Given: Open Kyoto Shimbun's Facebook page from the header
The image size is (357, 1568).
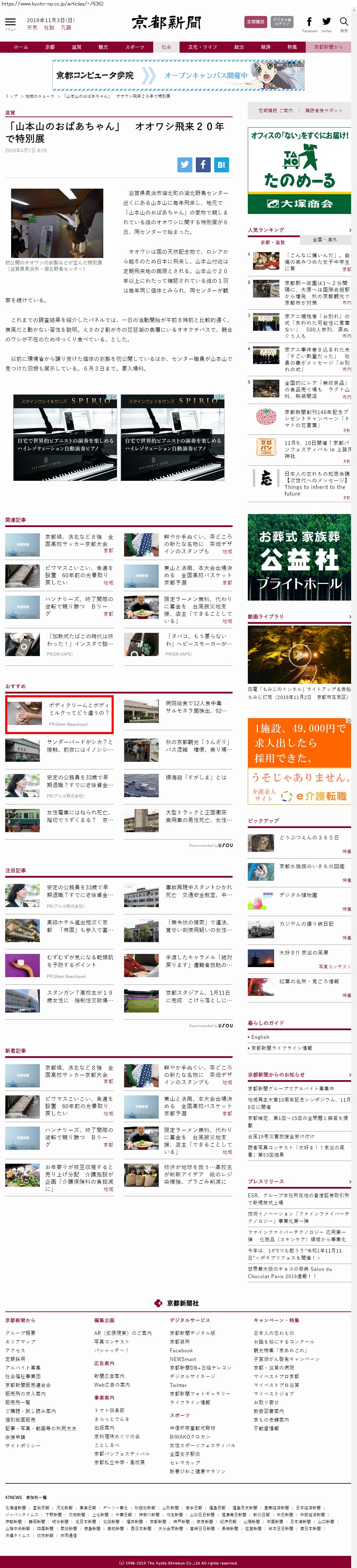Looking at the screenshot, I should pyautogui.click(x=310, y=23).
